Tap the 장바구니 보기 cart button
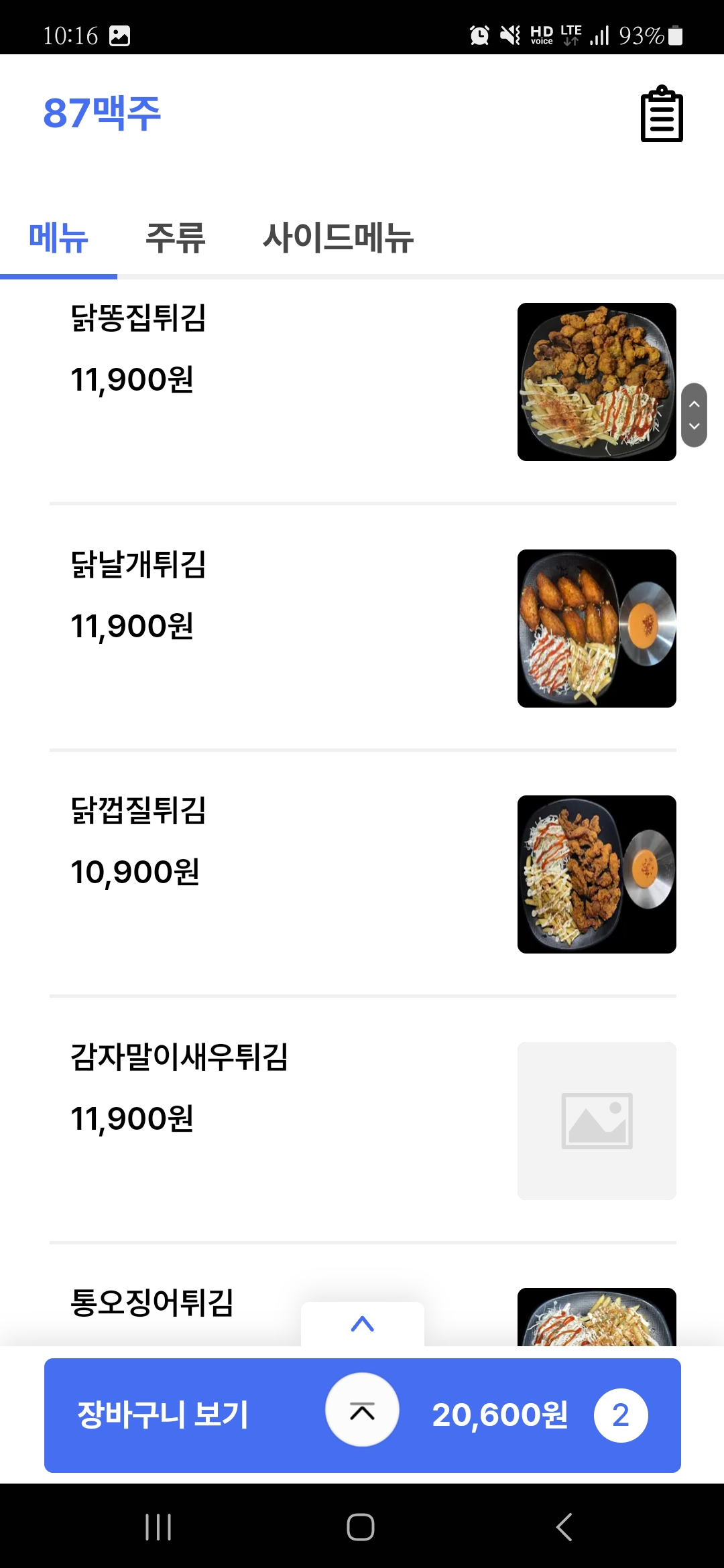Viewport: 724px width, 1568px height. point(164,1415)
